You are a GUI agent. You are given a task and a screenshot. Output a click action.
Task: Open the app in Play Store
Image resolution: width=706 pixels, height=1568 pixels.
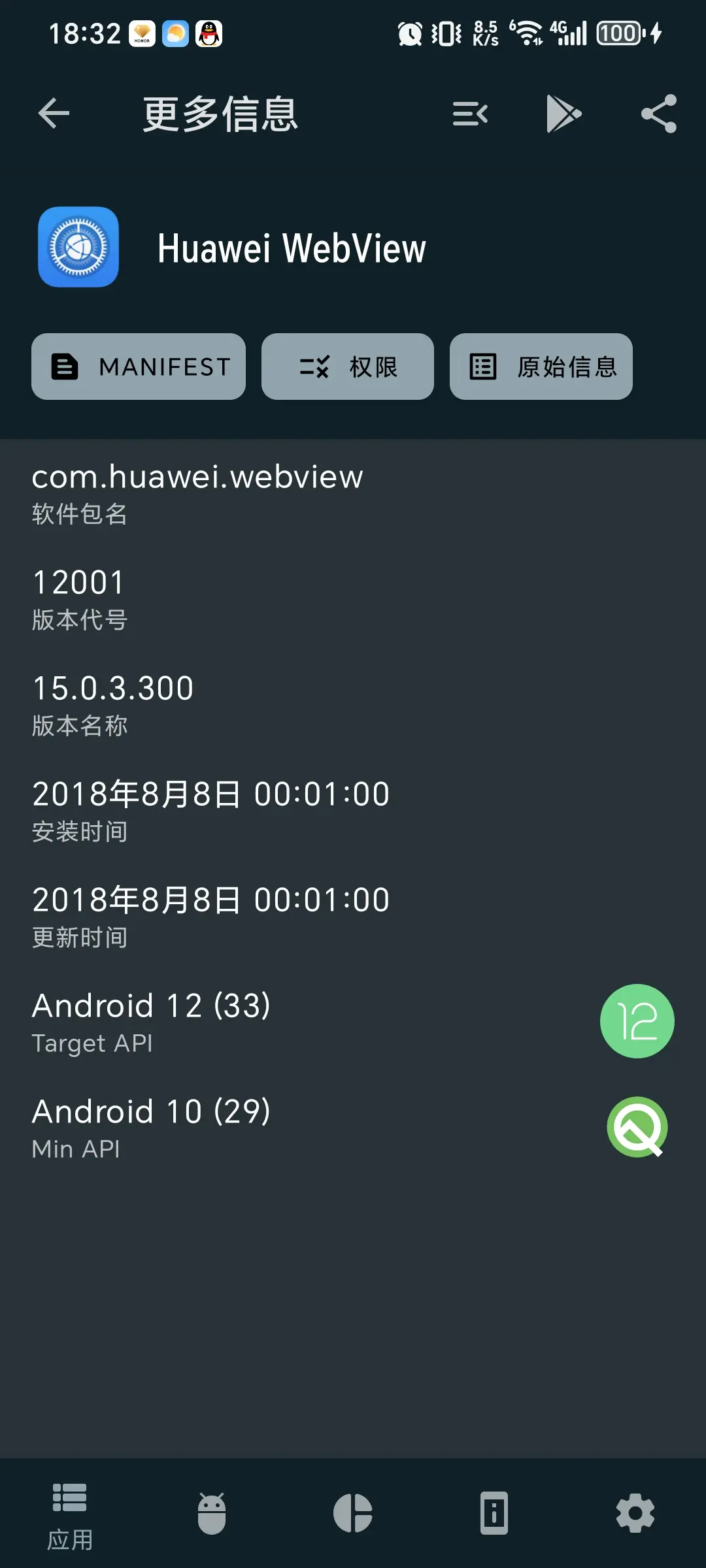point(563,113)
